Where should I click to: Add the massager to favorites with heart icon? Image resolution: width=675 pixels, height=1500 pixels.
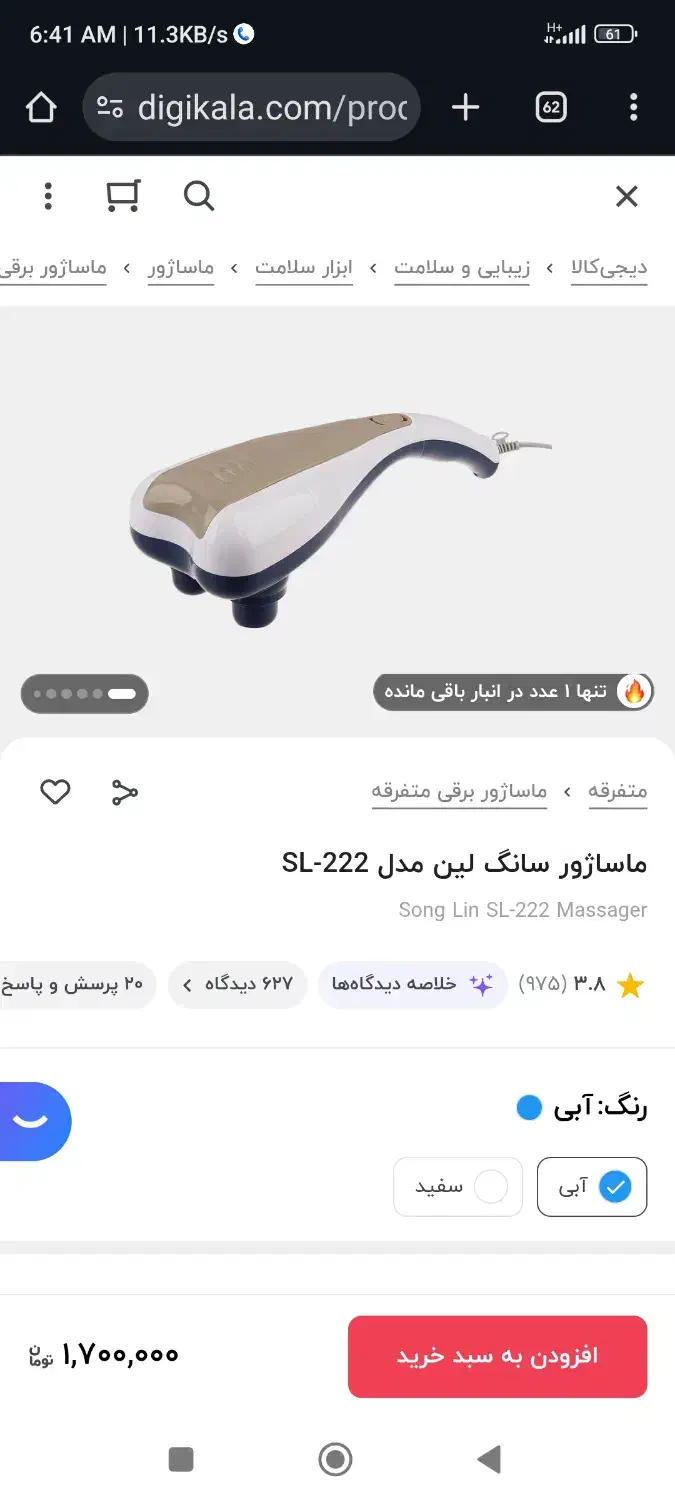(x=55, y=792)
